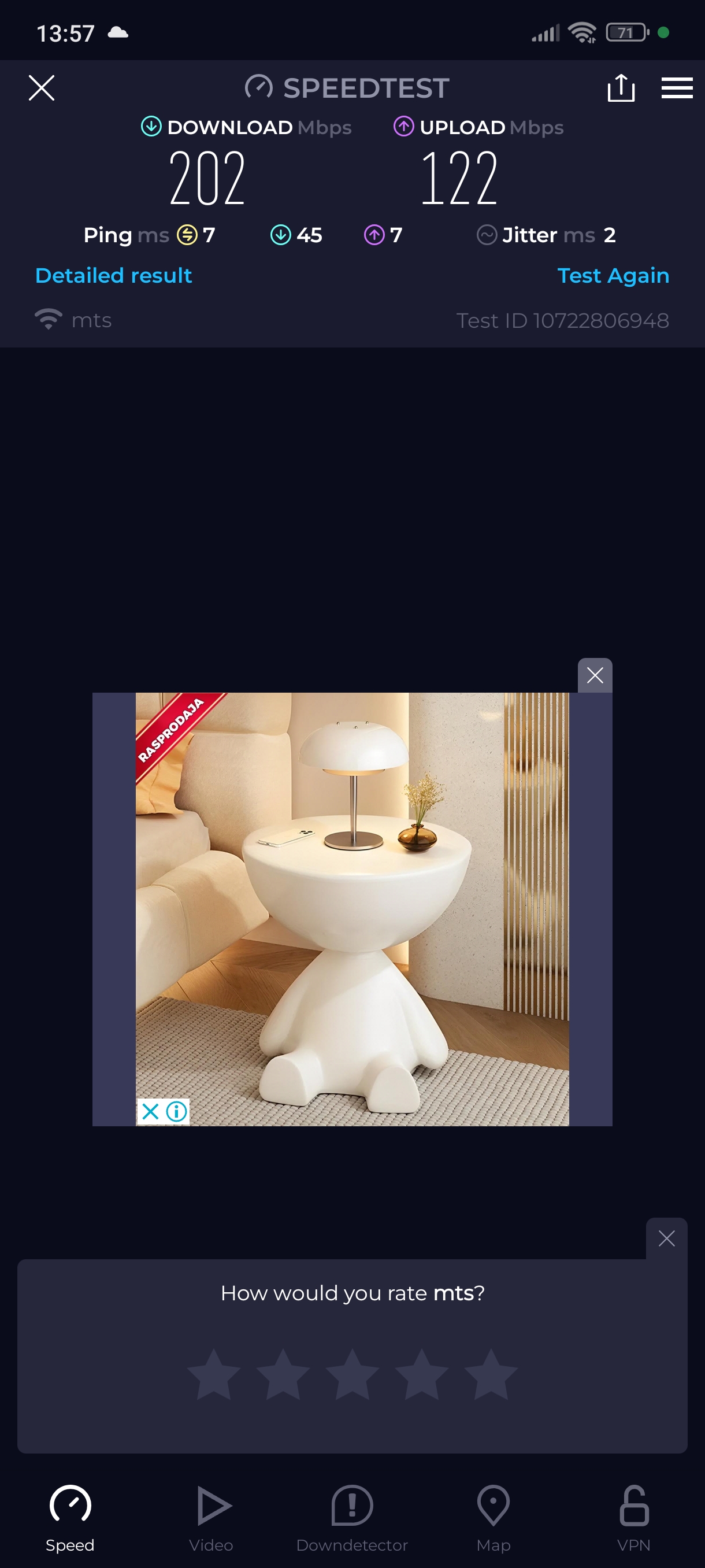Screen dimensions: 705x1568
Task: Close the speed test result
Action: coord(42,88)
